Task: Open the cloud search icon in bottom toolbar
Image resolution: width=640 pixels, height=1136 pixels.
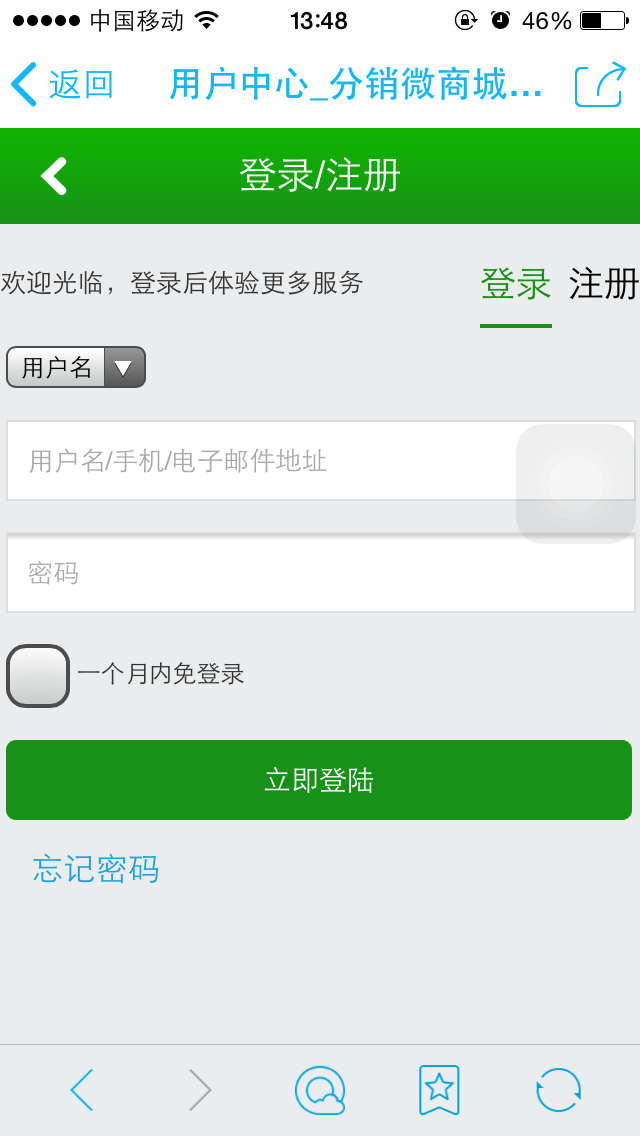Action: tap(320, 1090)
